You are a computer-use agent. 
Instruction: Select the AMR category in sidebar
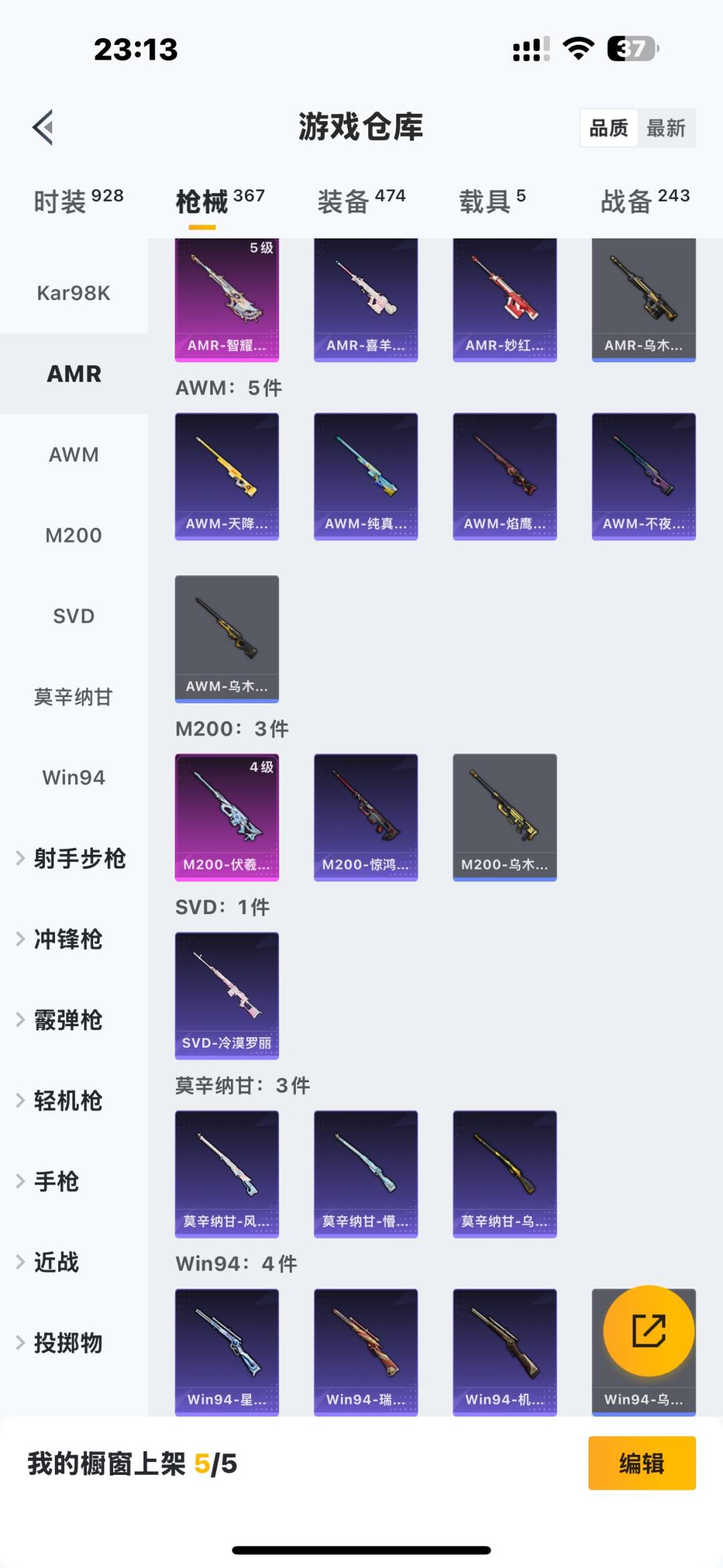point(74,374)
